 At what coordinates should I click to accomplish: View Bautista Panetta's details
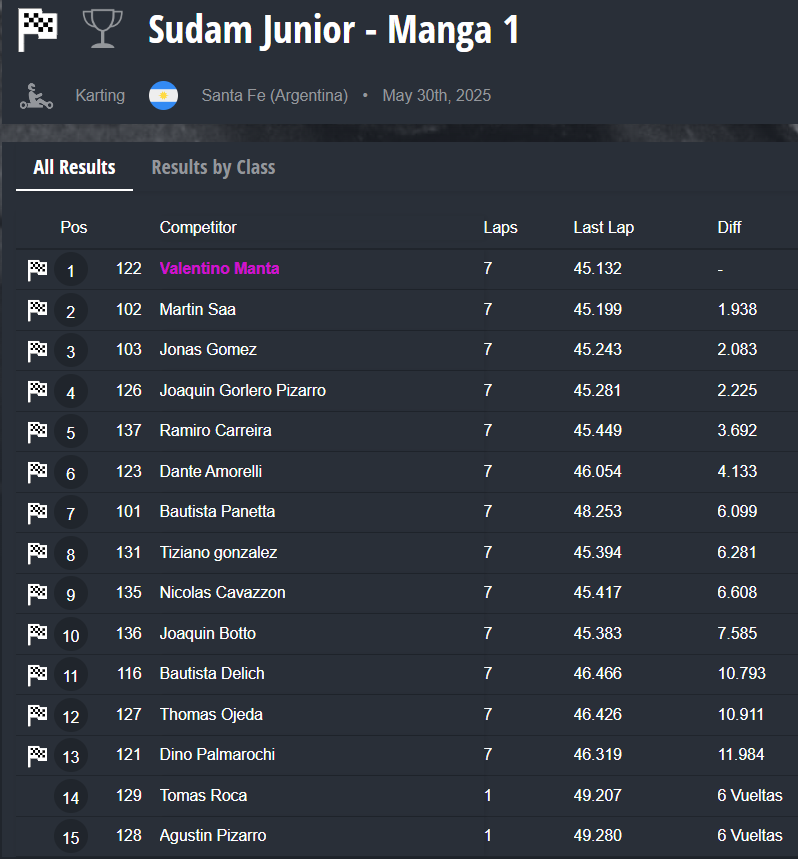[217, 512]
